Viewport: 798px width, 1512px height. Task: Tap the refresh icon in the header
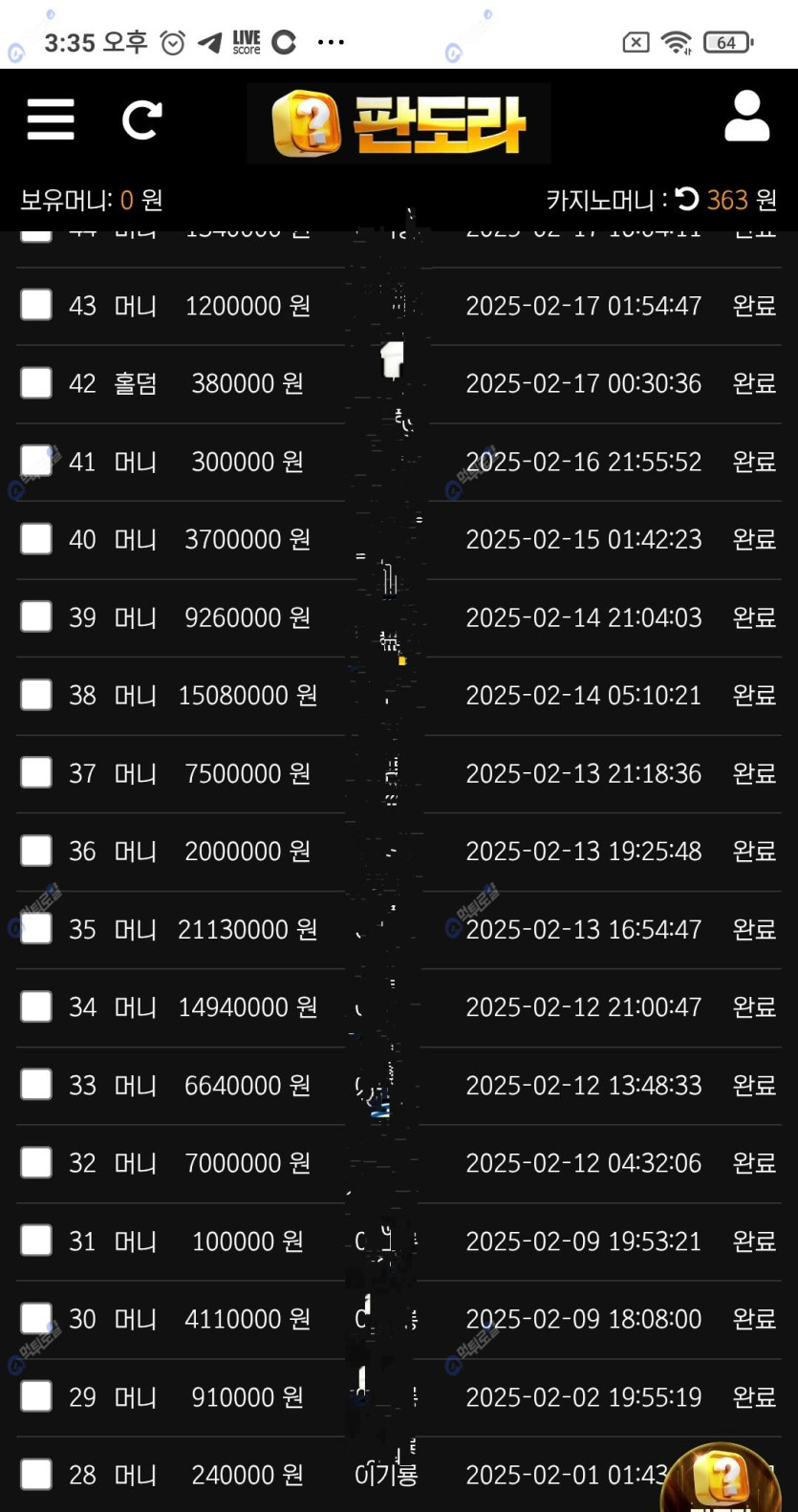pos(141,120)
